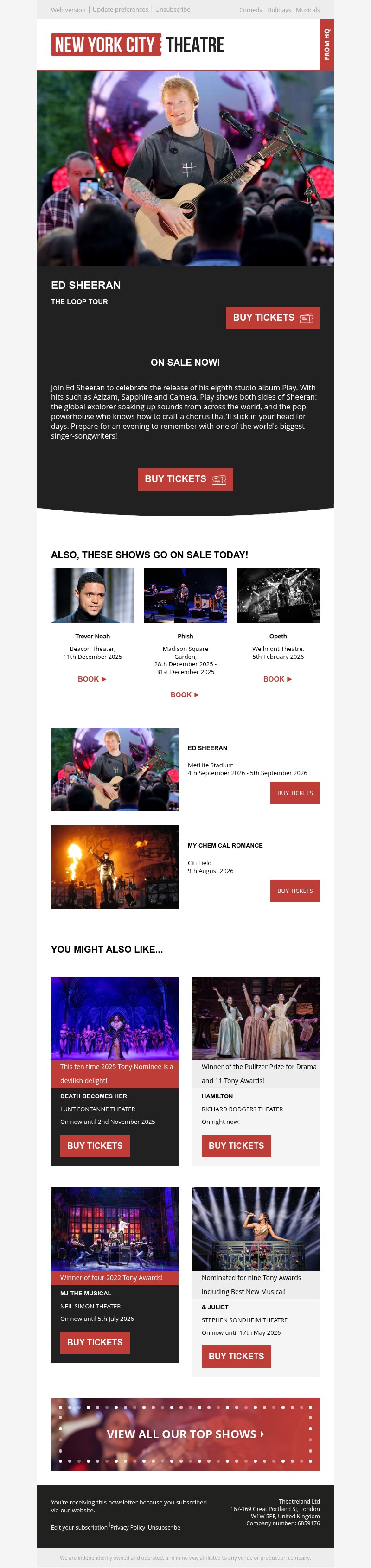
Task: Tap Unsubscribe in the top header
Action: click(173, 10)
